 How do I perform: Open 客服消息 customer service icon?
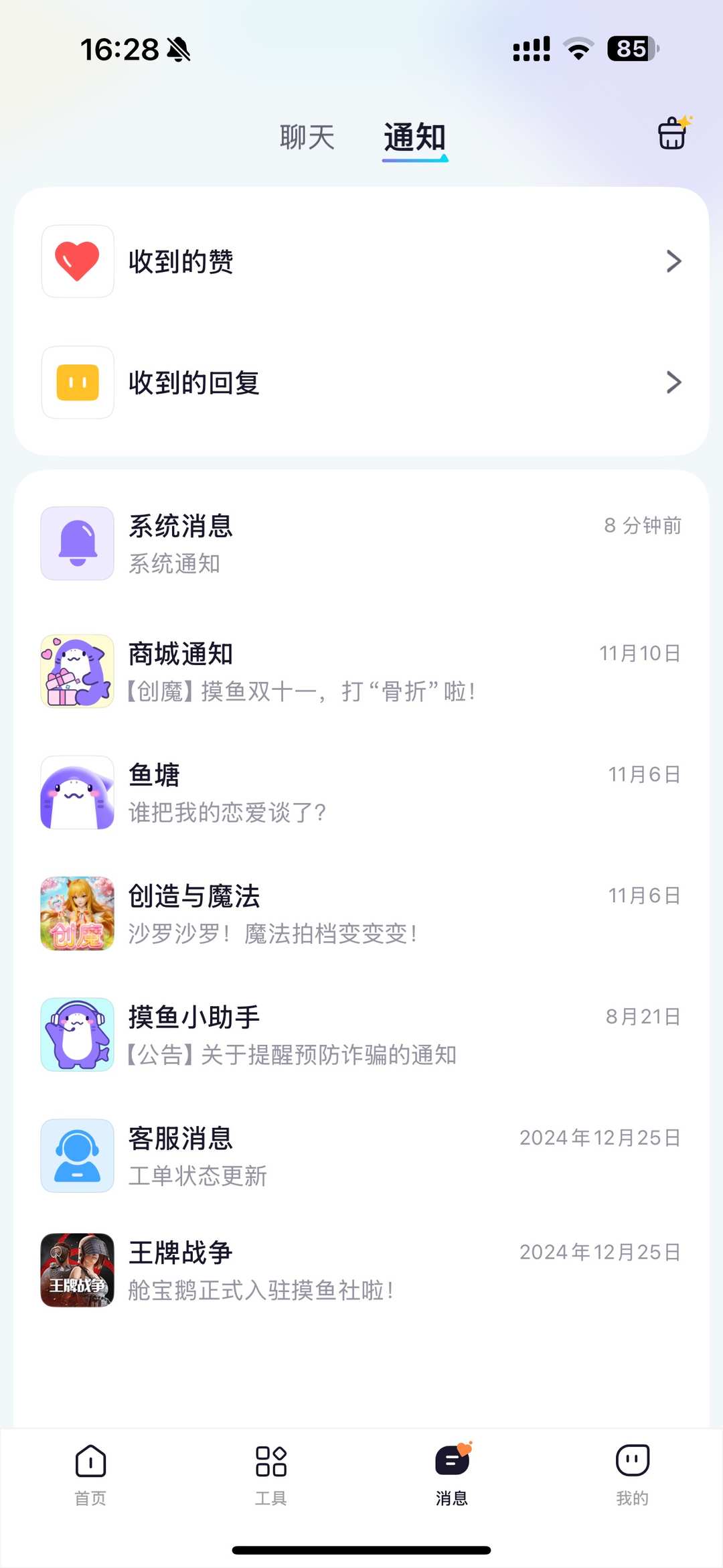coord(77,1154)
